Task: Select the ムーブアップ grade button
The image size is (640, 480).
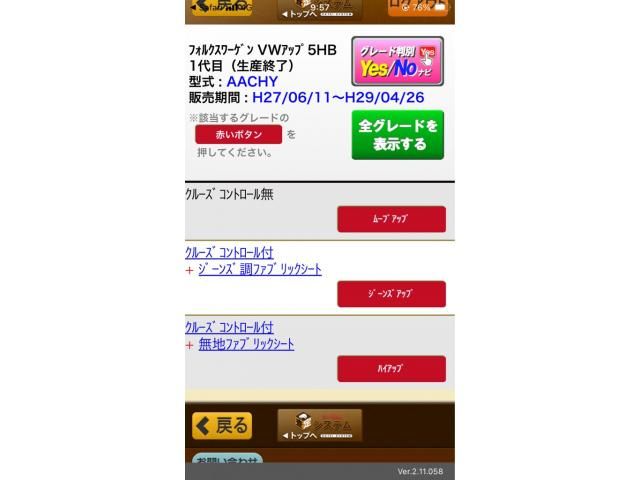Action: (x=391, y=219)
